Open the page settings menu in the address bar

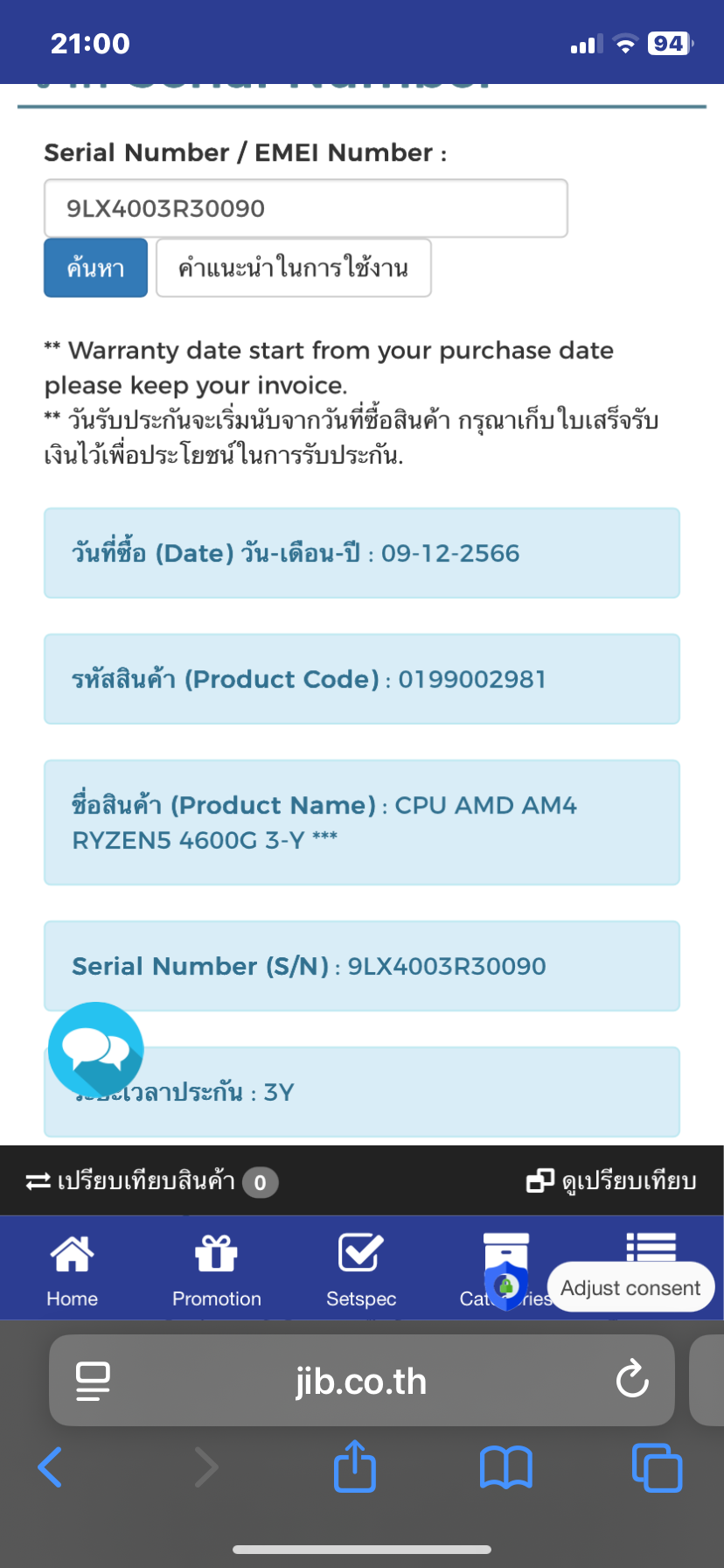(93, 1381)
